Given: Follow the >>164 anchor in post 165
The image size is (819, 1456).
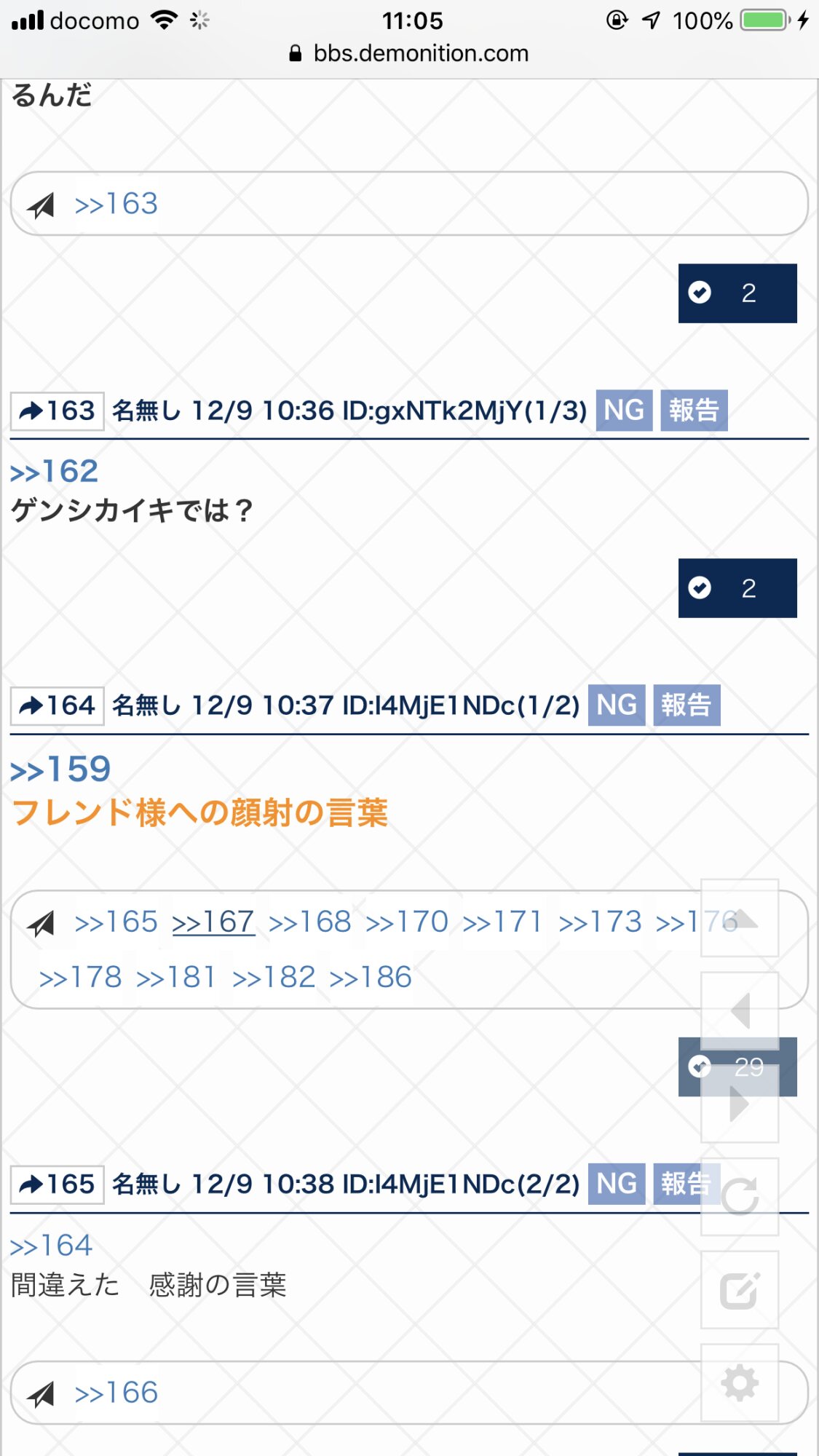Looking at the screenshot, I should (x=52, y=1246).
